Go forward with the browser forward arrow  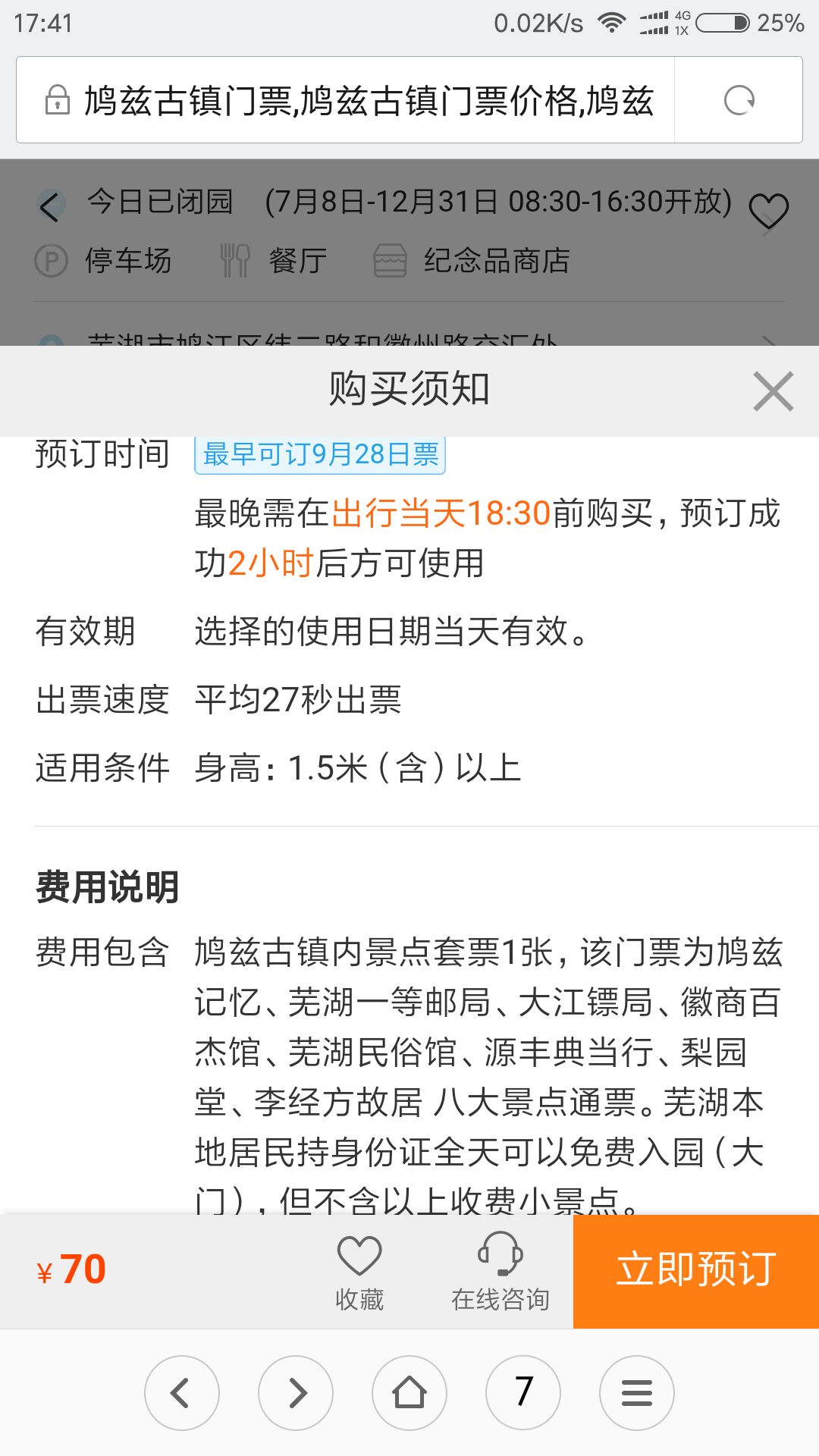point(296,1393)
